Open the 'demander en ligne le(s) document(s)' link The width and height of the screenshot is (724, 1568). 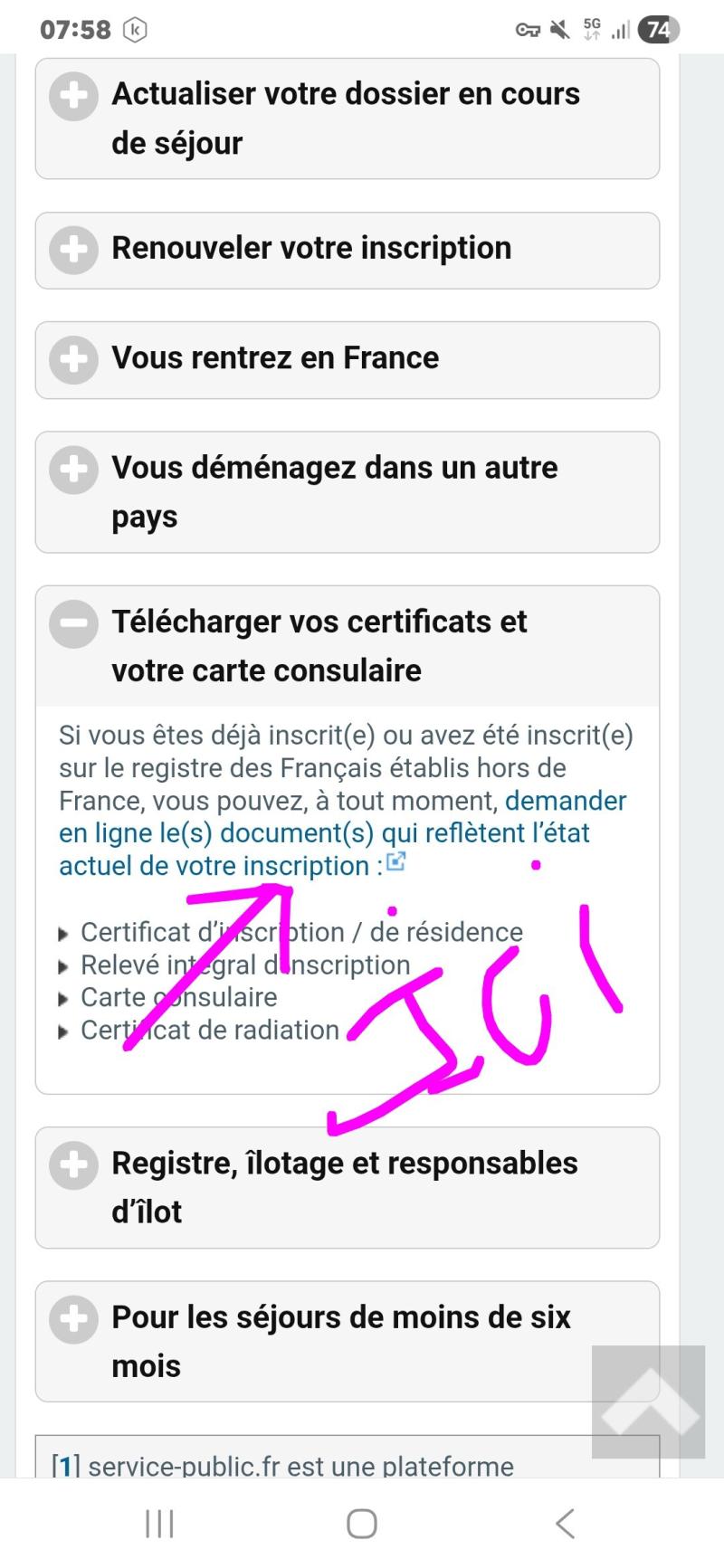click(323, 833)
